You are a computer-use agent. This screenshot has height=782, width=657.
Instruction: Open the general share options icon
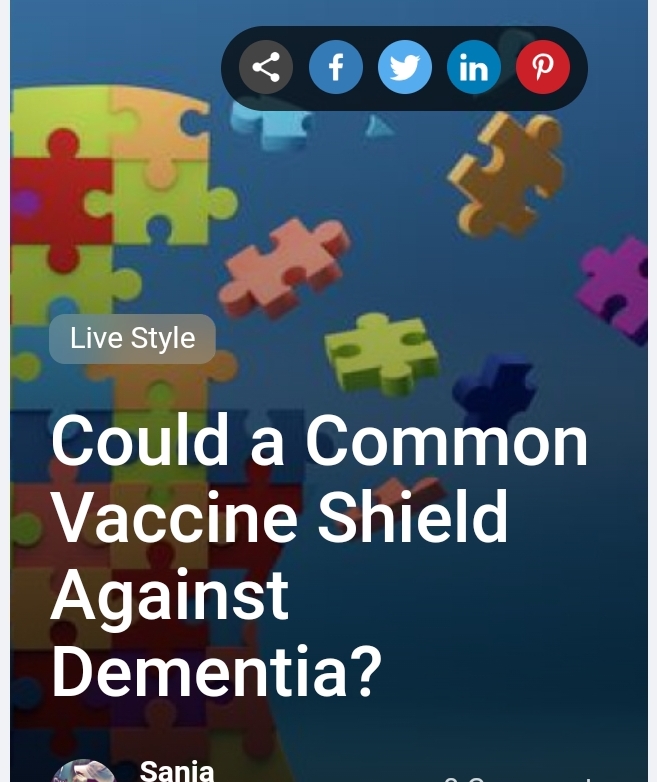tap(266, 68)
